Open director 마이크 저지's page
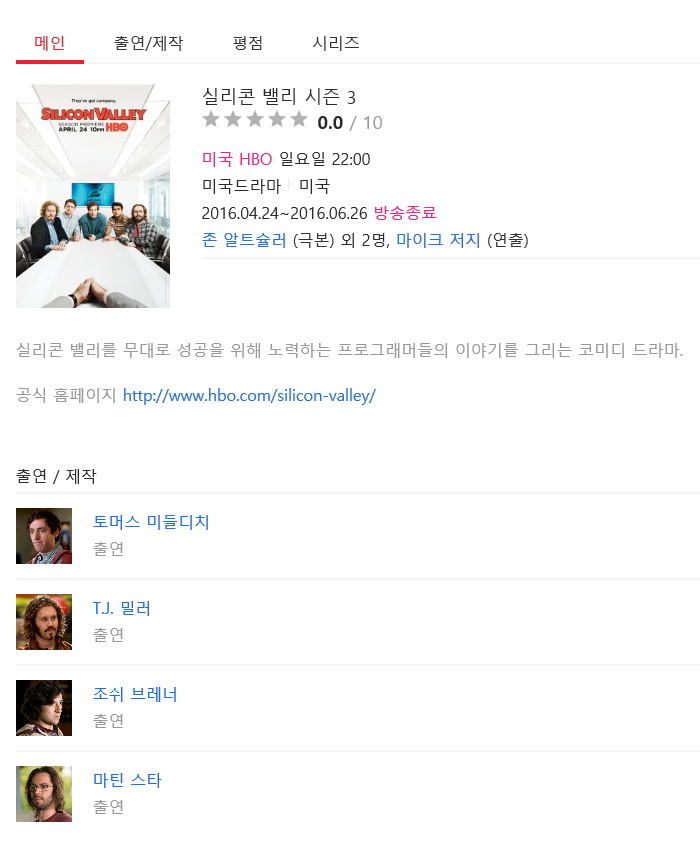This screenshot has height=853, width=700. (x=438, y=240)
